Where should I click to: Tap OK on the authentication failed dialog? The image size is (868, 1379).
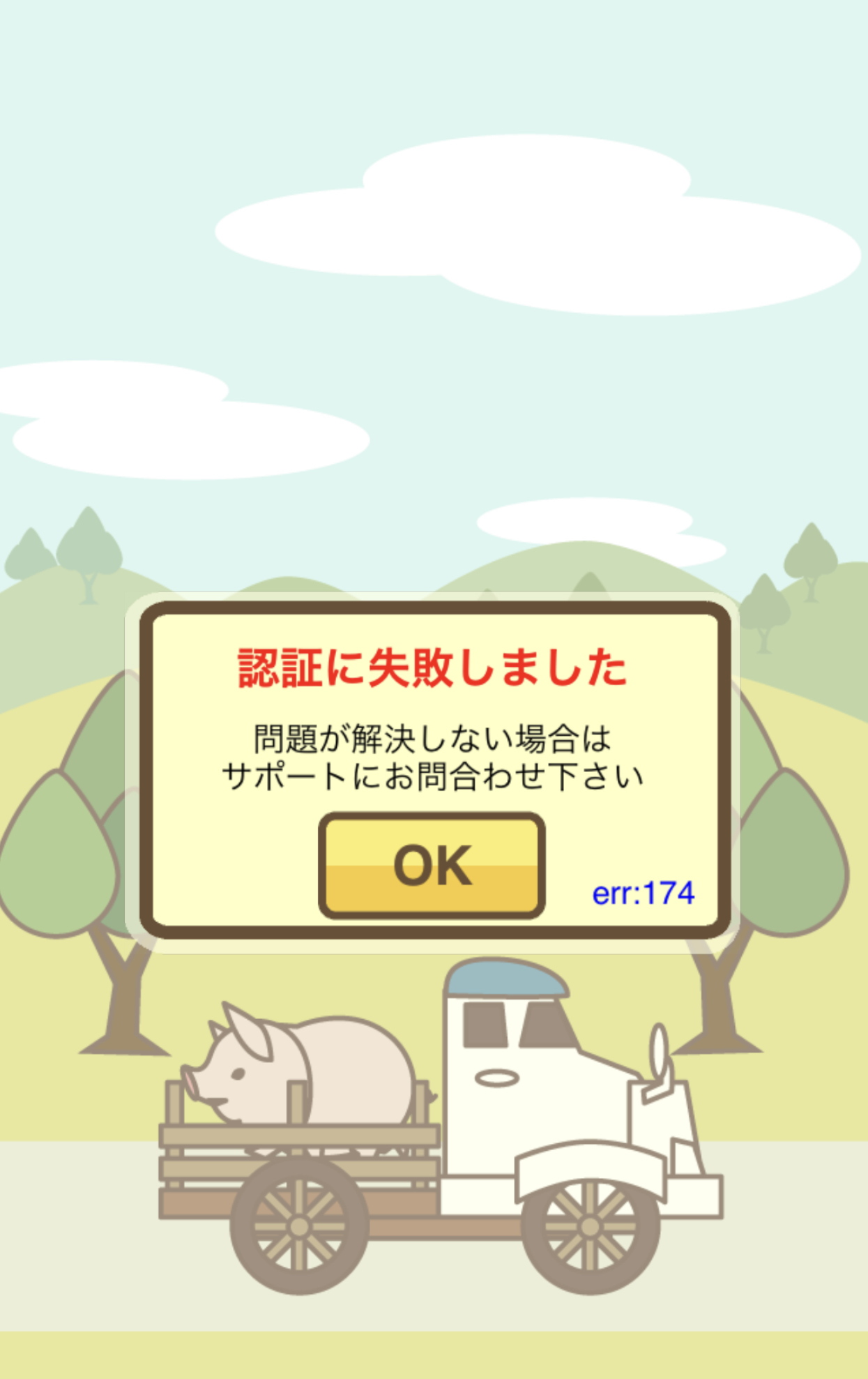[x=432, y=865]
